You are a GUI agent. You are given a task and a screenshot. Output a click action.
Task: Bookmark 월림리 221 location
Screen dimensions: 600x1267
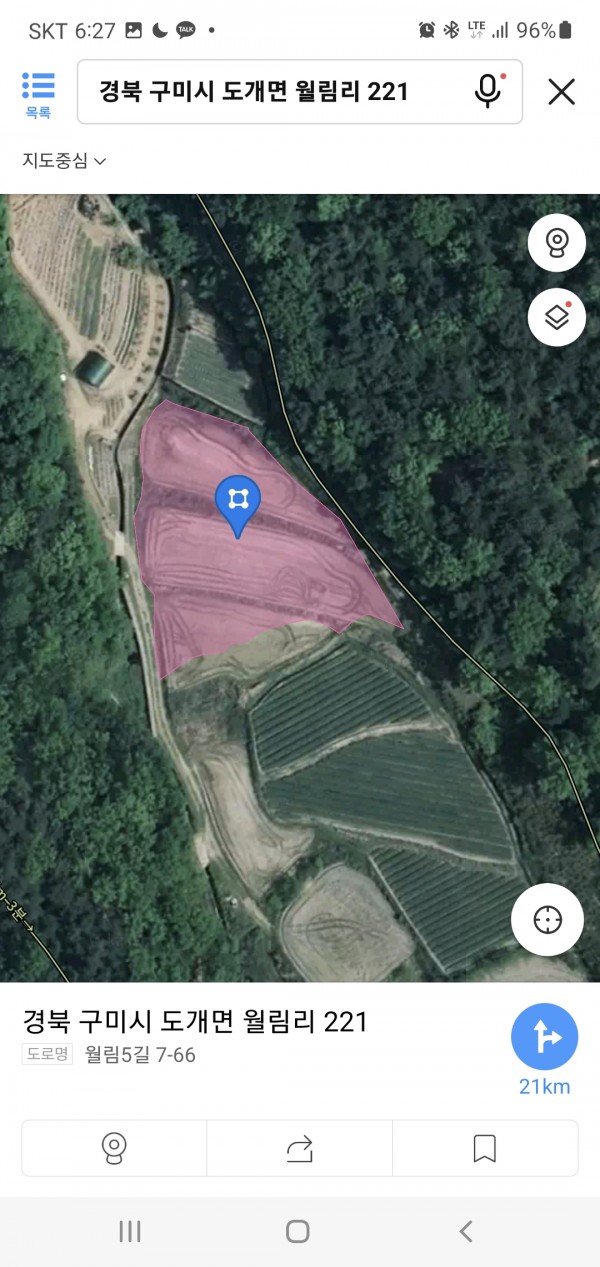[485, 1148]
